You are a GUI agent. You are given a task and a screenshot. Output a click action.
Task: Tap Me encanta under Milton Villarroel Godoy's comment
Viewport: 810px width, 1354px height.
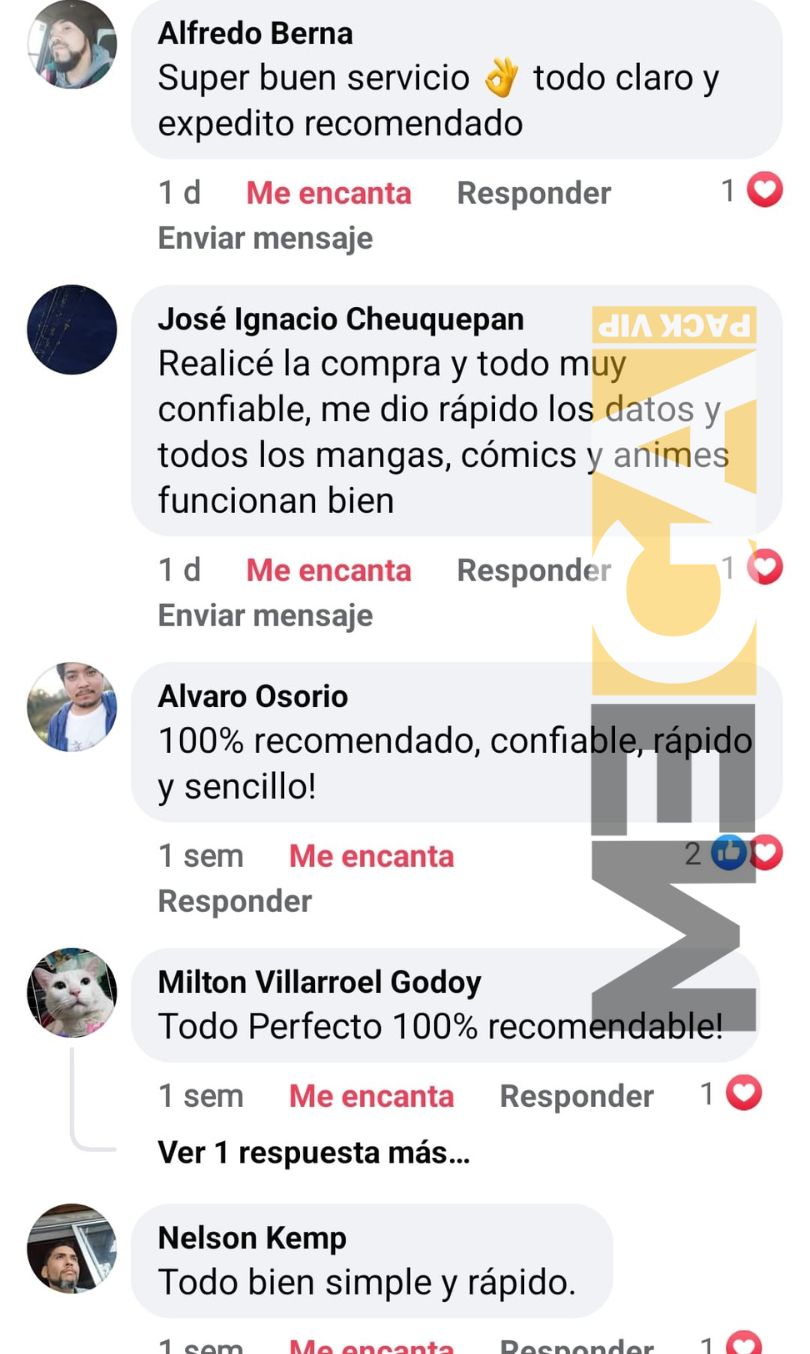[371, 1096]
